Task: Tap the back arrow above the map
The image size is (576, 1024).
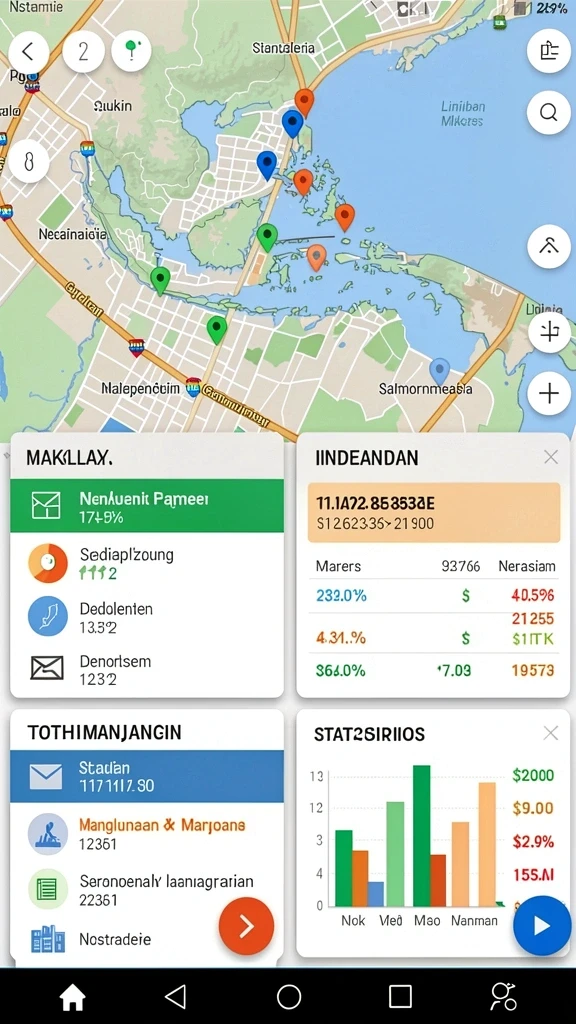Action: pyautogui.click(x=28, y=52)
